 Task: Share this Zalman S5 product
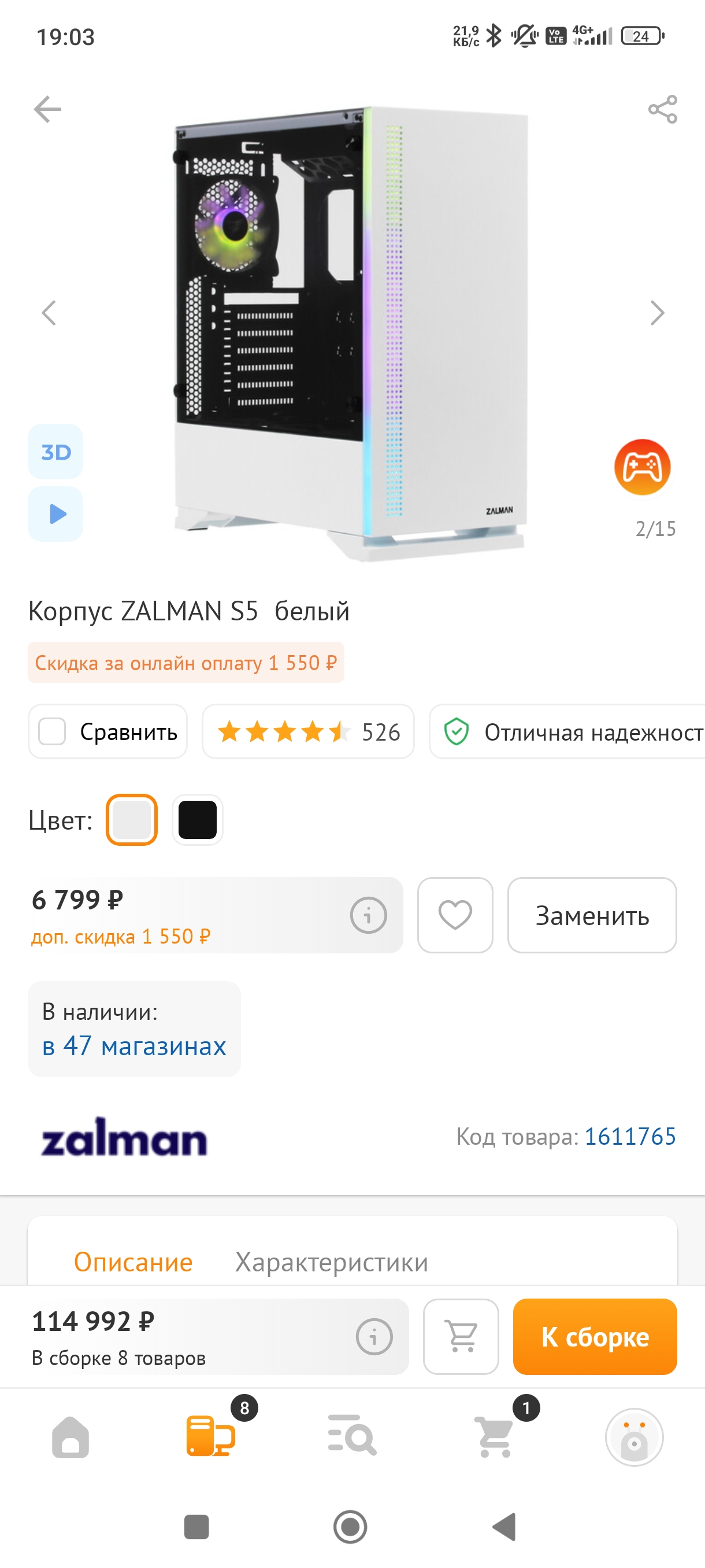coord(662,110)
